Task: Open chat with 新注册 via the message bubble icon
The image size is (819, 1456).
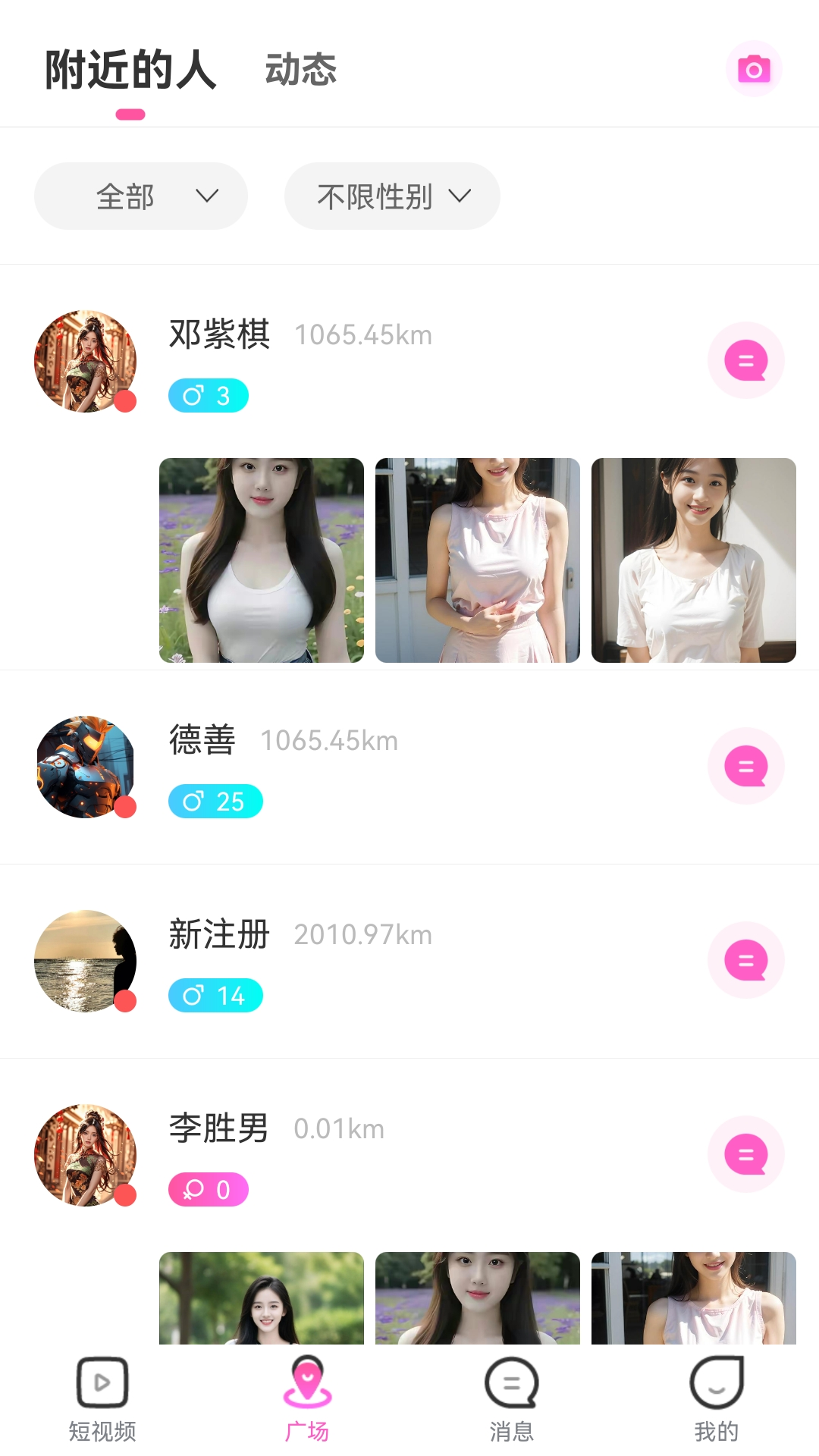Action: coord(746,960)
